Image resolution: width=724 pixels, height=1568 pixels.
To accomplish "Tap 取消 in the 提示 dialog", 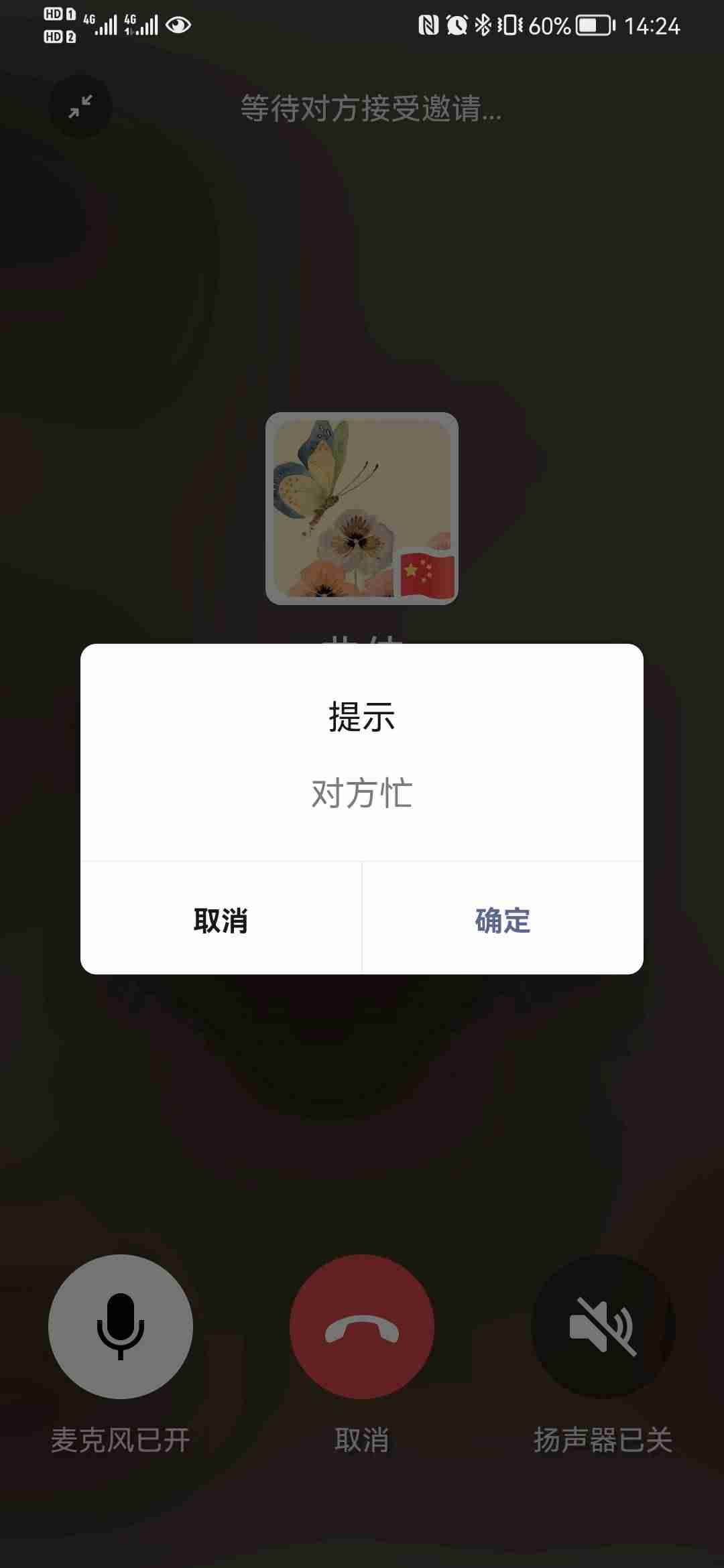I will click(x=221, y=920).
